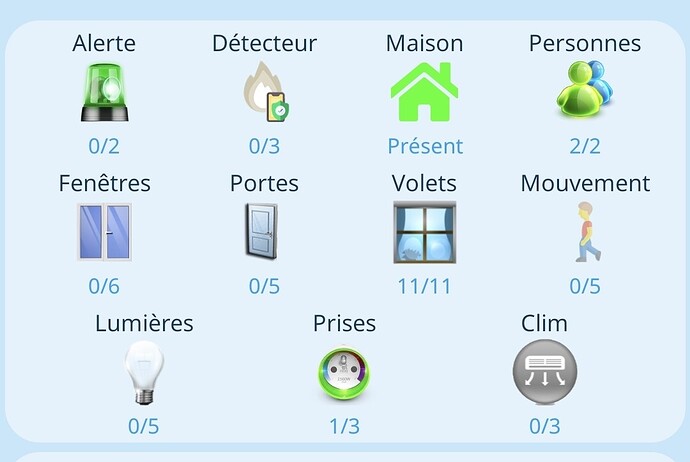View the Fenêtres window sensors
690x462 pixels.
tap(104, 232)
